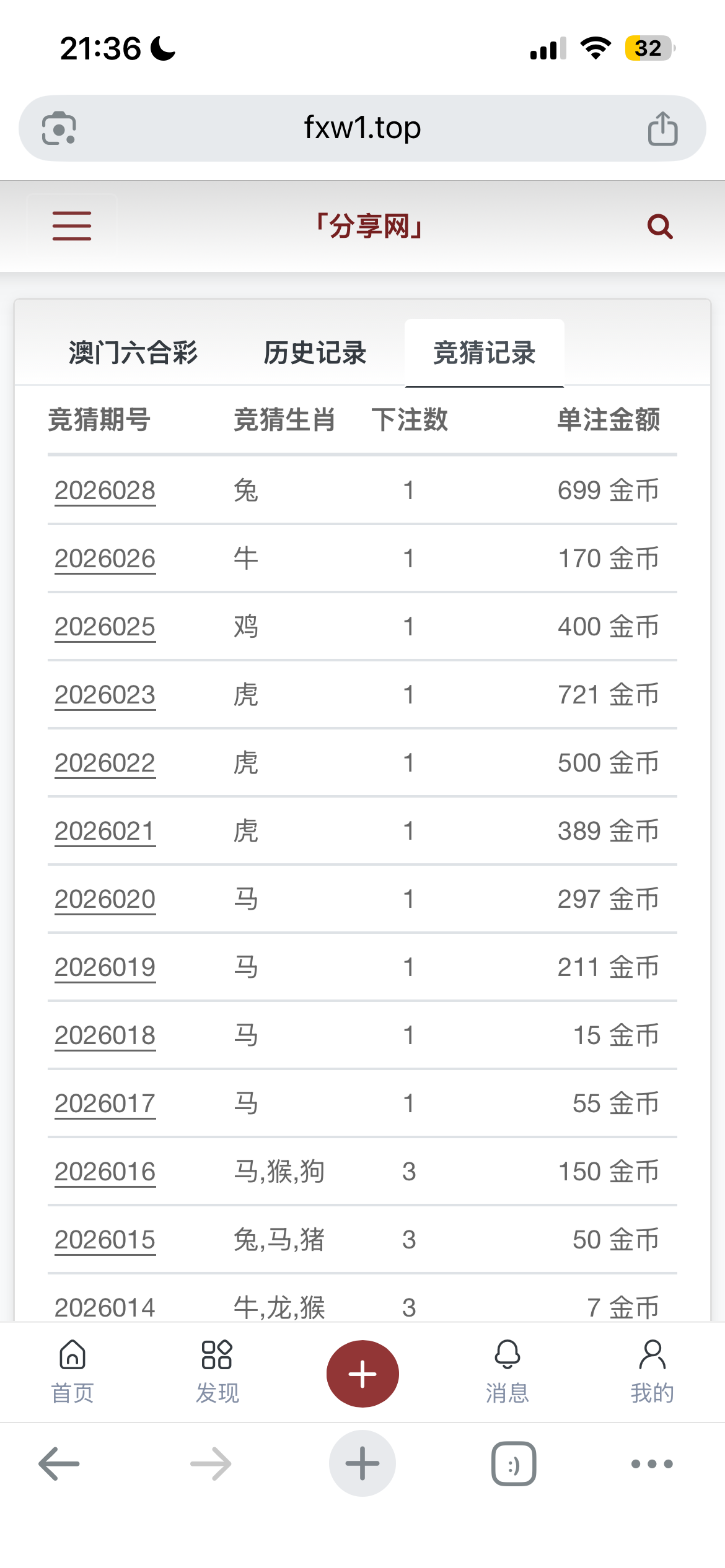This screenshot has height=1568, width=725.
Task: Open the 2026026 period link
Action: [x=105, y=559]
